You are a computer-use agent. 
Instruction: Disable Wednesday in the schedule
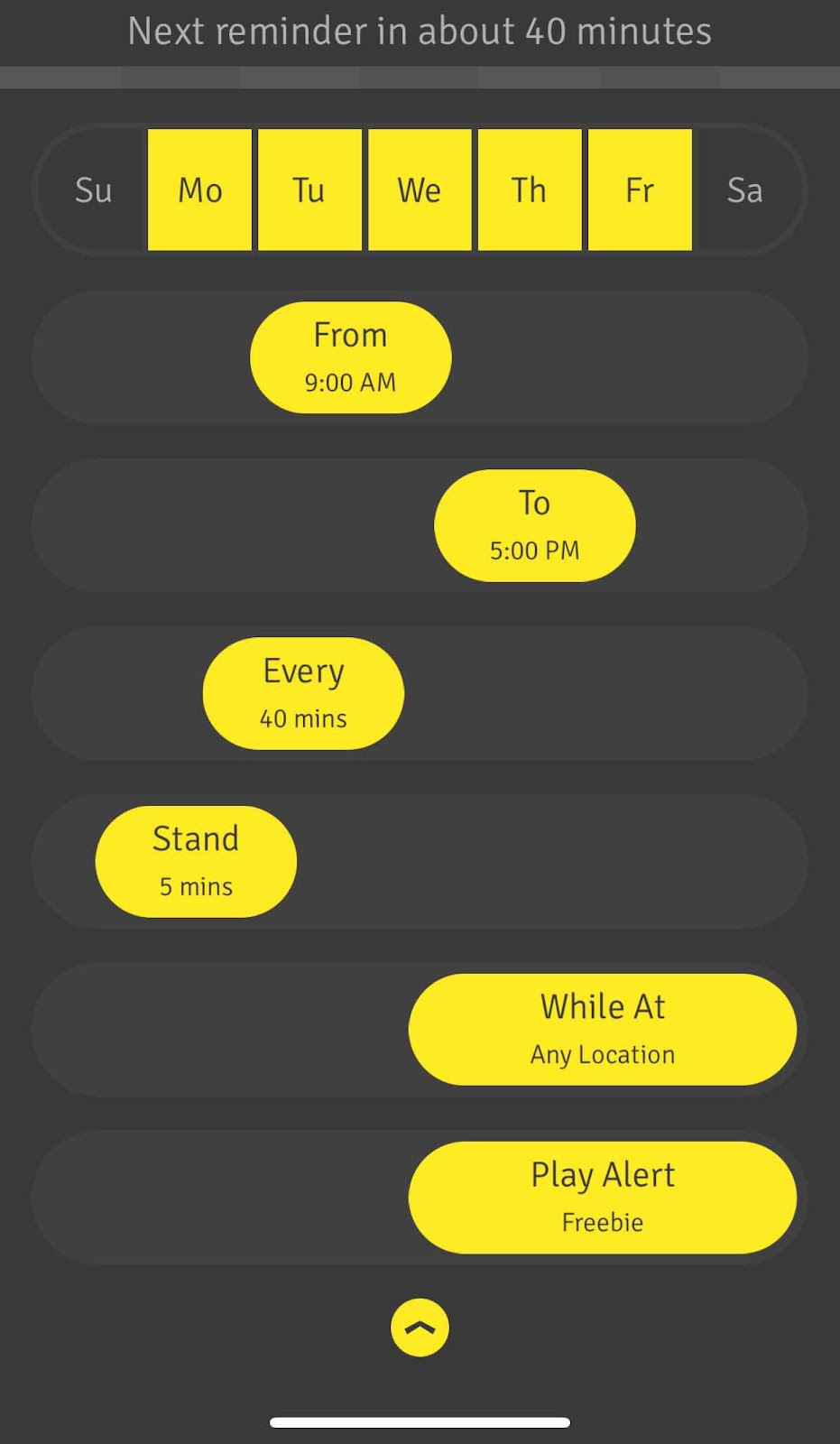point(420,190)
